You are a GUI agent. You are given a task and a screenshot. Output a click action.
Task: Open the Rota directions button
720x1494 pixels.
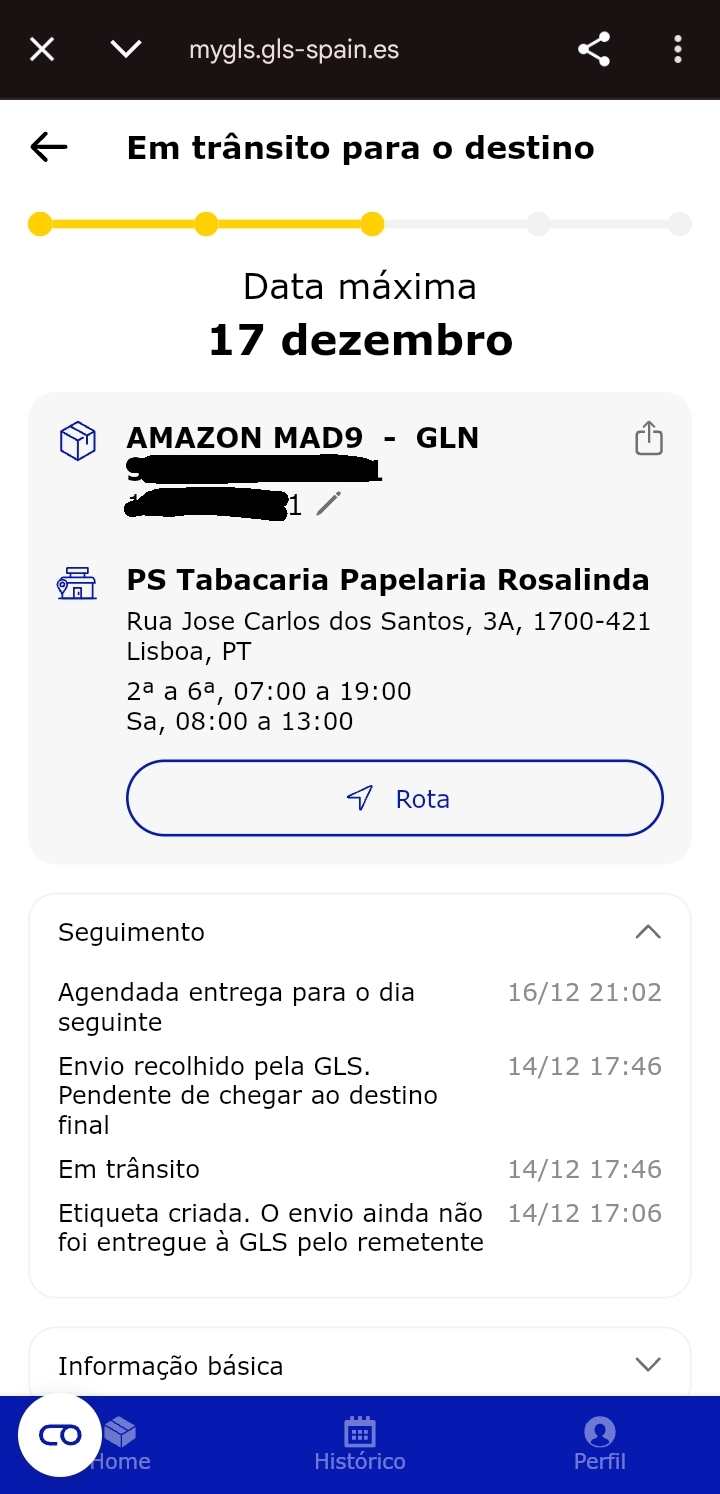click(x=394, y=798)
